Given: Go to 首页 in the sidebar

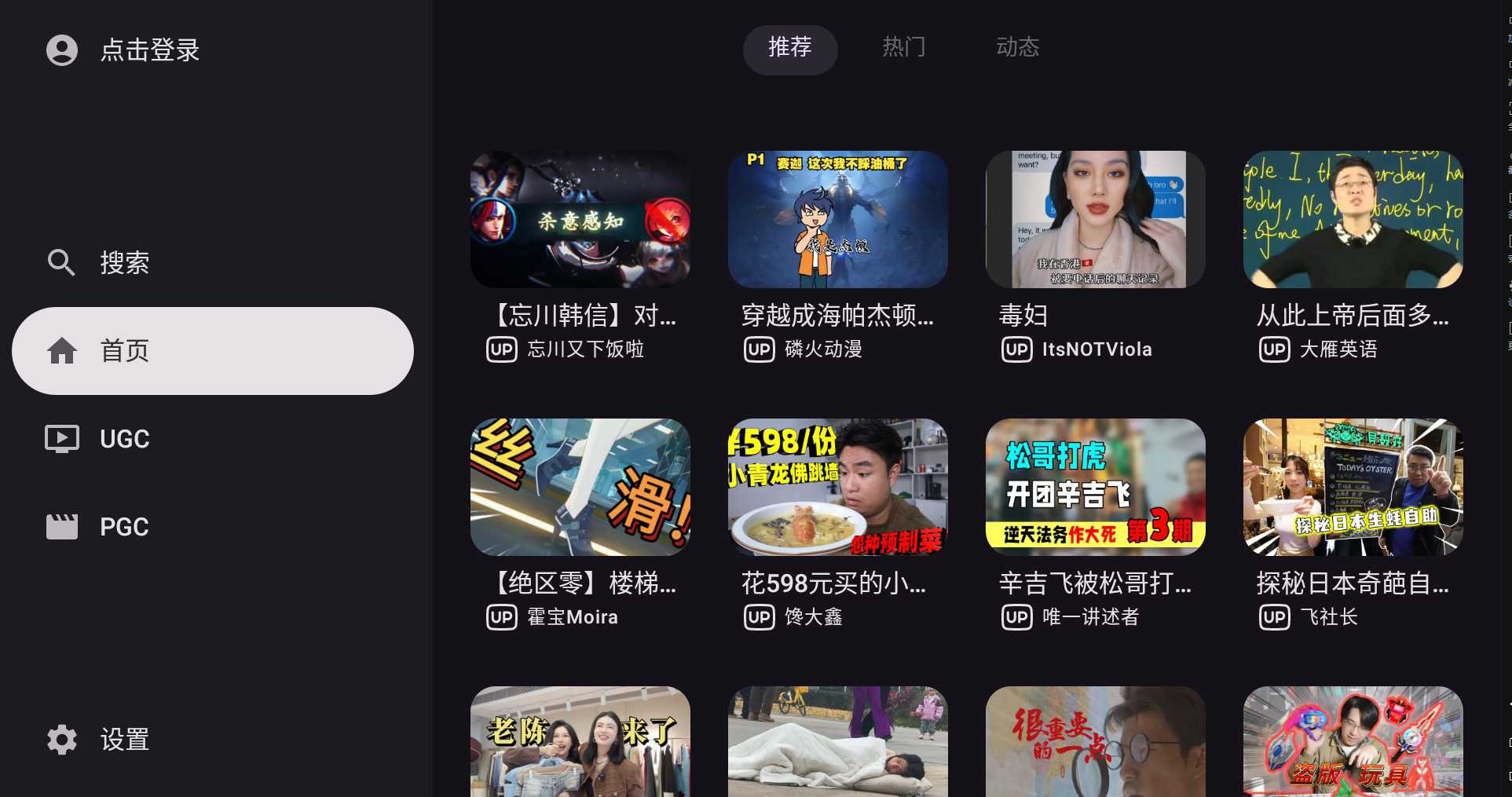Looking at the screenshot, I should 212,351.
